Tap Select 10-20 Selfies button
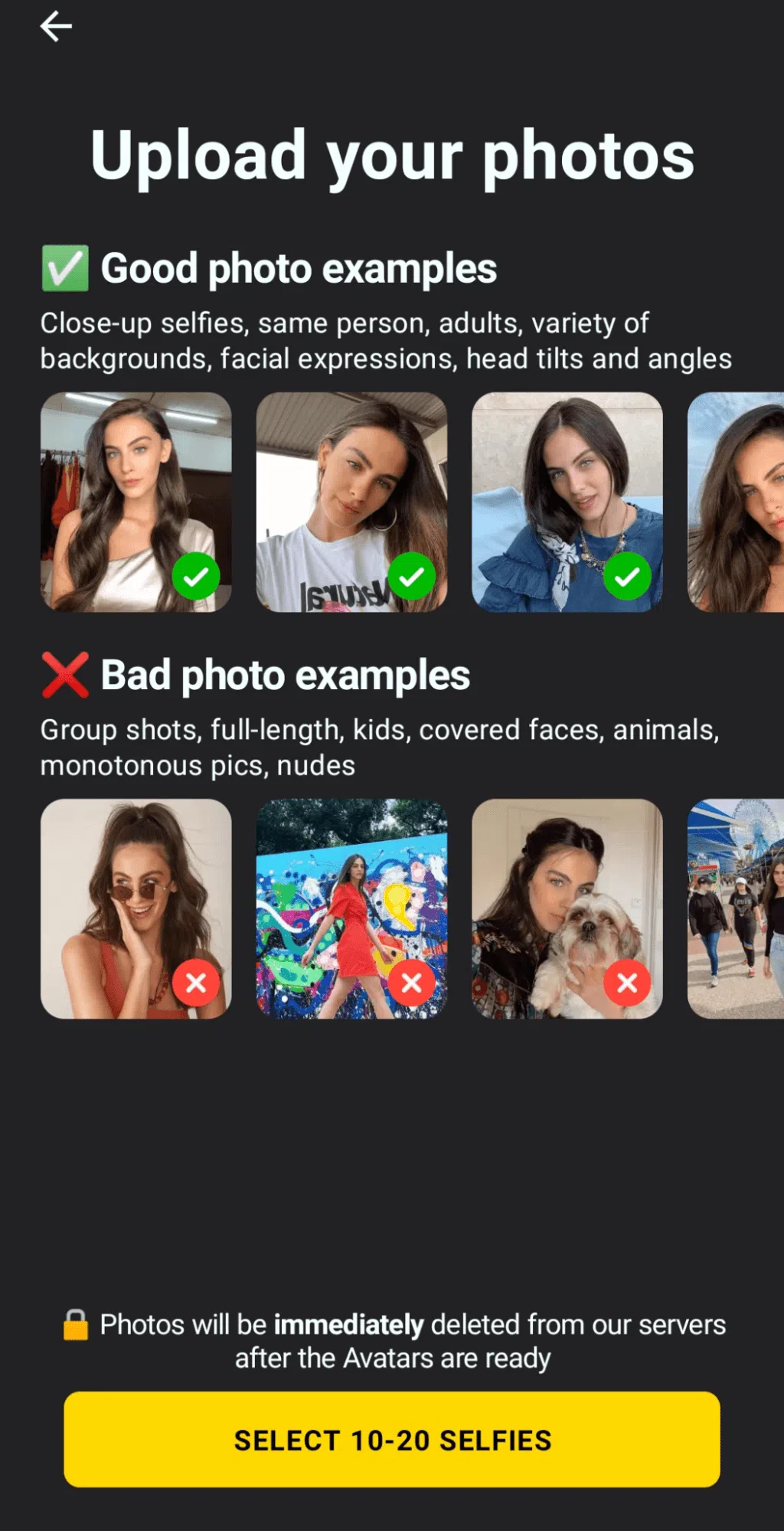 (392, 1440)
